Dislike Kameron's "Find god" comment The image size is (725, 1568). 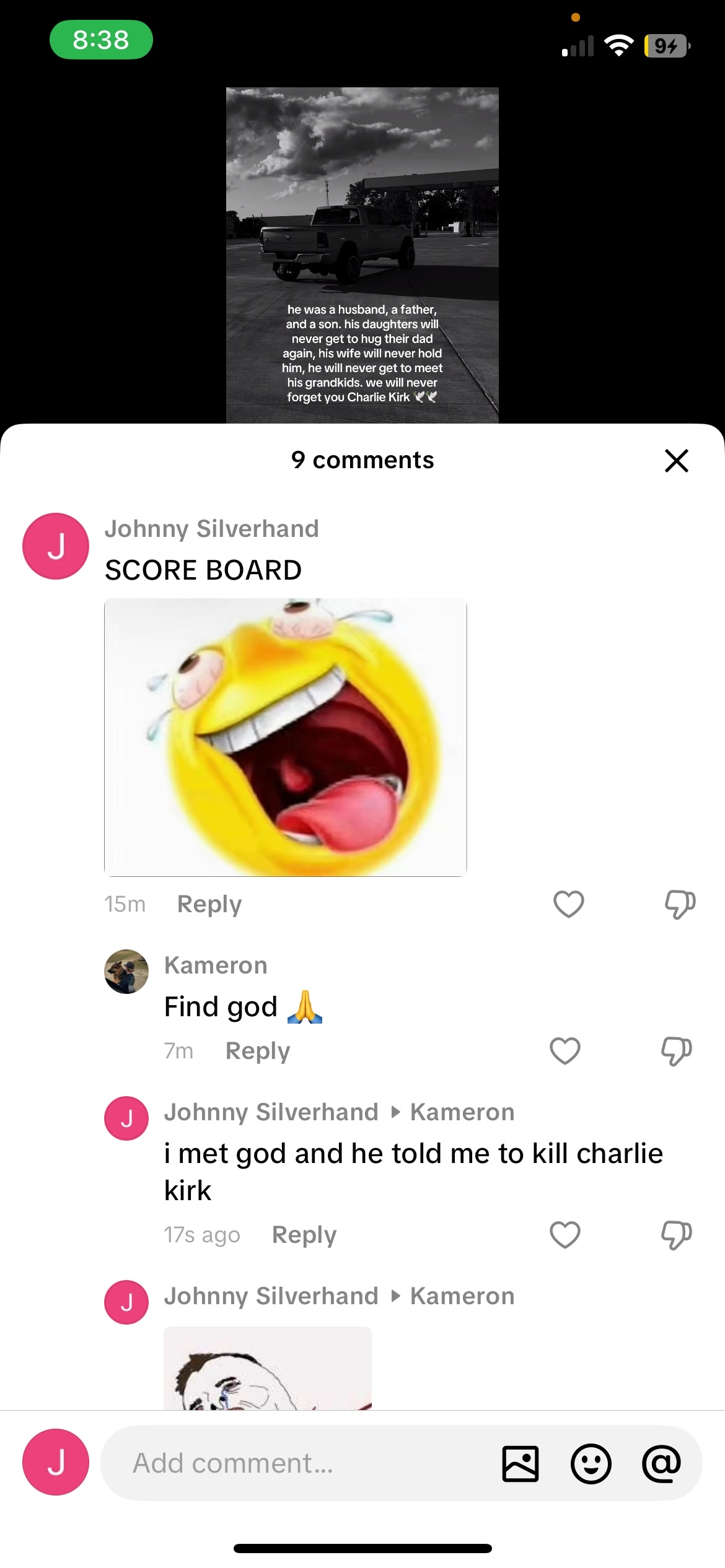coord(676,1051)
